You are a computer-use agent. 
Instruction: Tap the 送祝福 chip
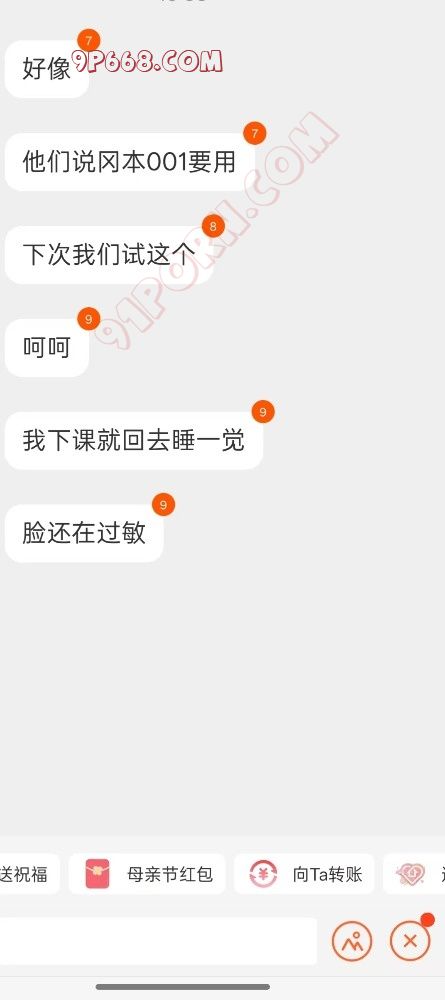(28, 874)
